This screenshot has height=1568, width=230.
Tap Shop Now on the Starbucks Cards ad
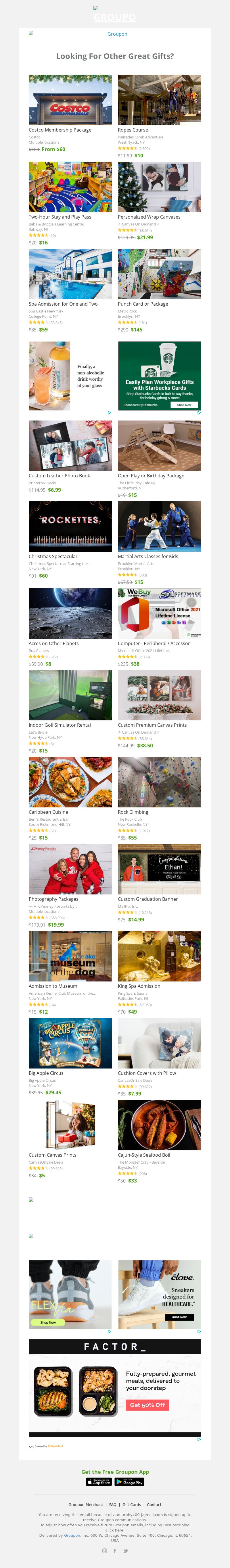click(184, 405)
